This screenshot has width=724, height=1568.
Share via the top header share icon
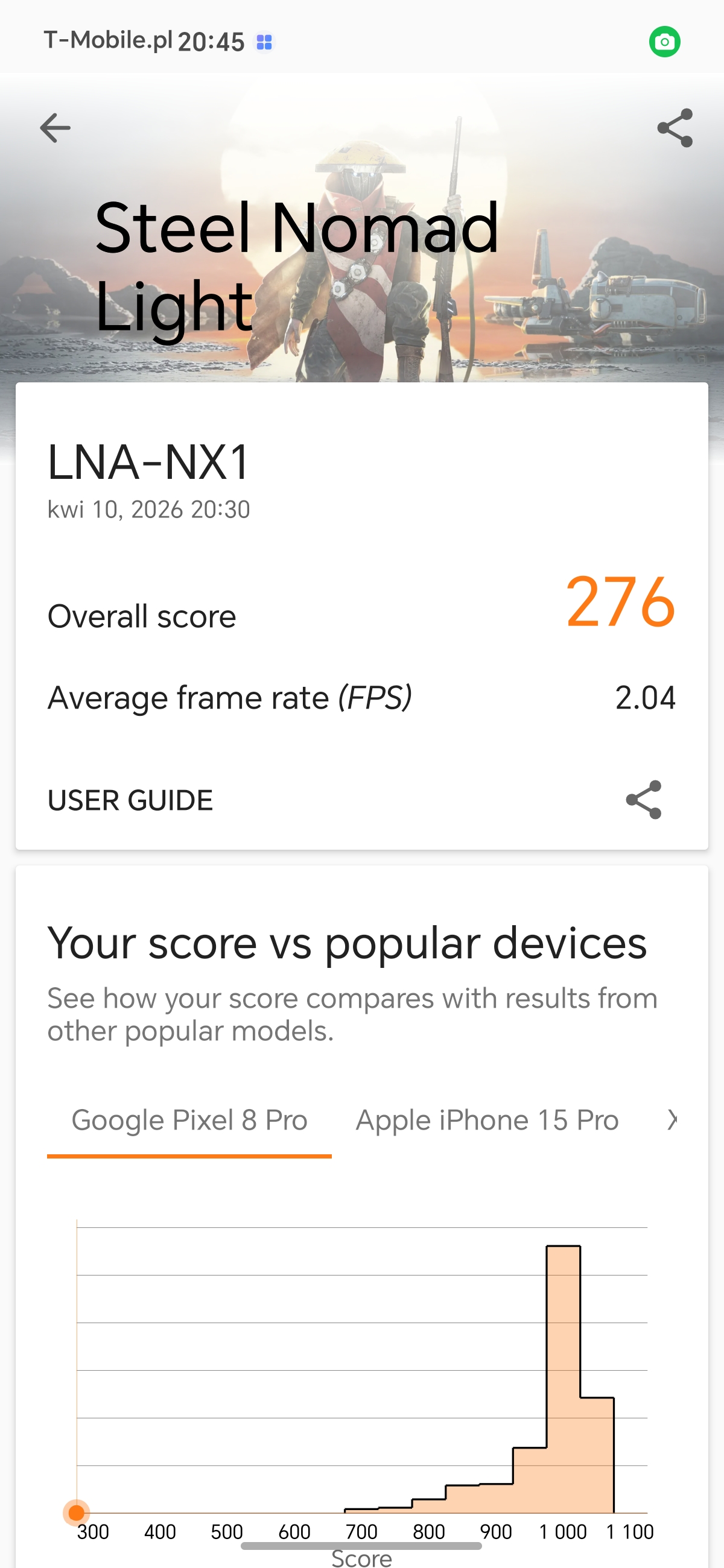(675, 128)
